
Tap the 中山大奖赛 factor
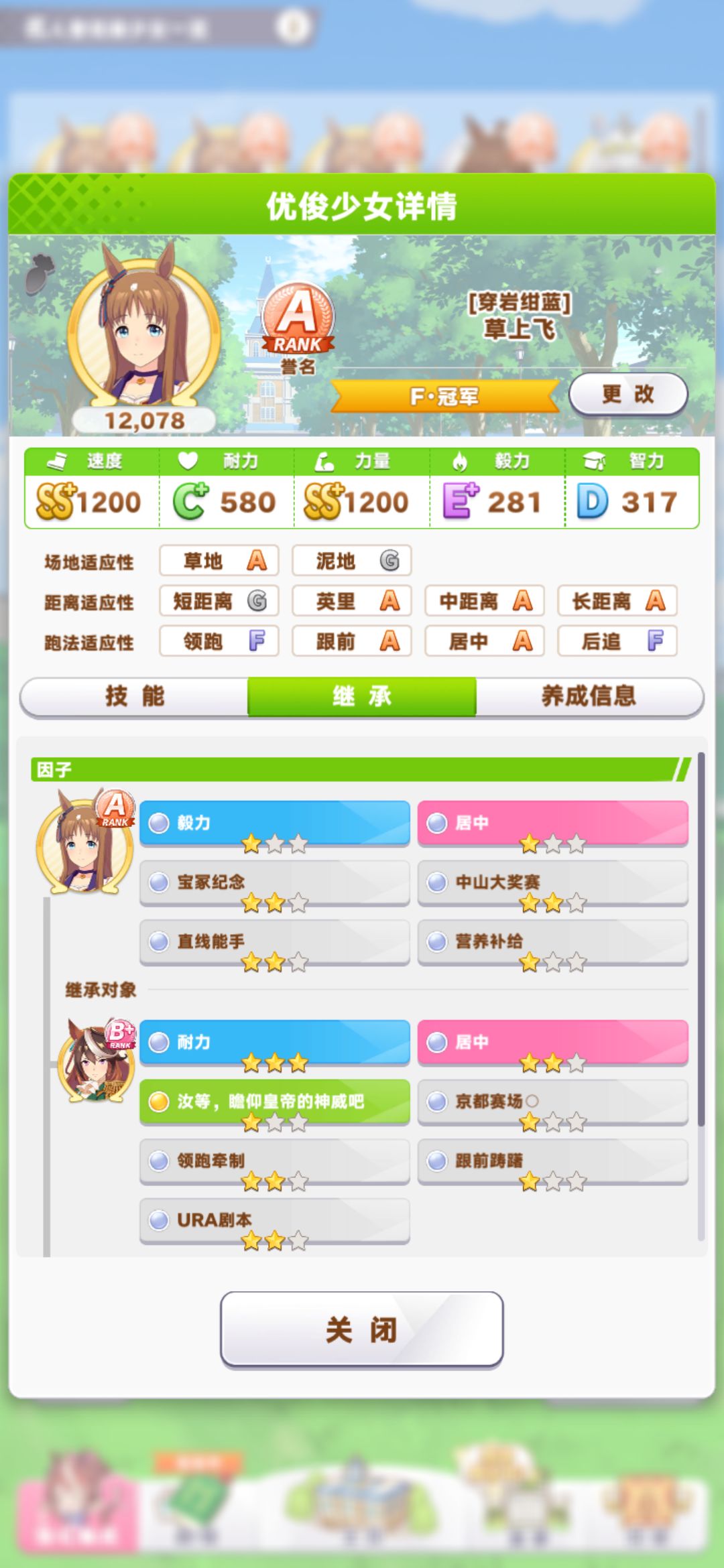click(x=553, y=883)
